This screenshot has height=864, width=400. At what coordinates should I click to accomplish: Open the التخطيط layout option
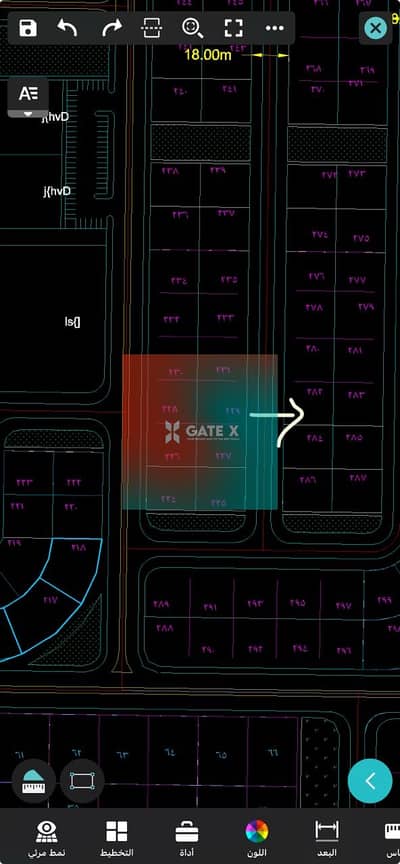tap(116, 839)
